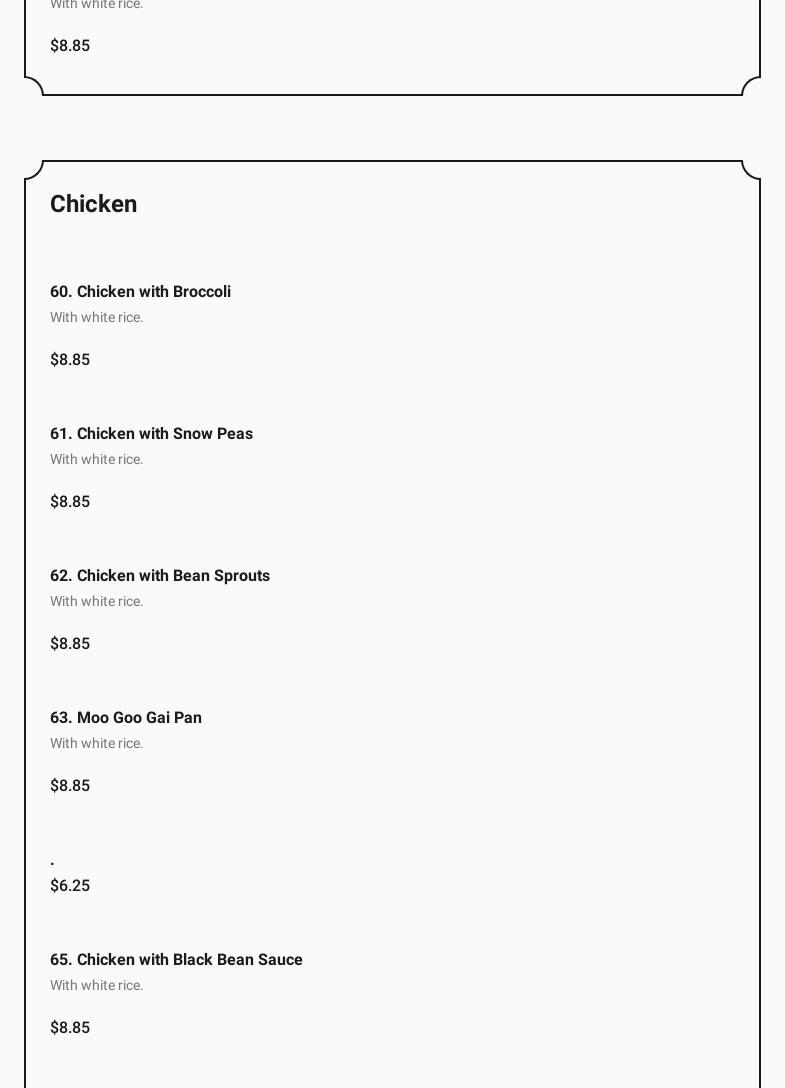The image size is (785, 1088).
Task: Select 61. Chicken with Snow Peas
Action: (x=151, y=434)
